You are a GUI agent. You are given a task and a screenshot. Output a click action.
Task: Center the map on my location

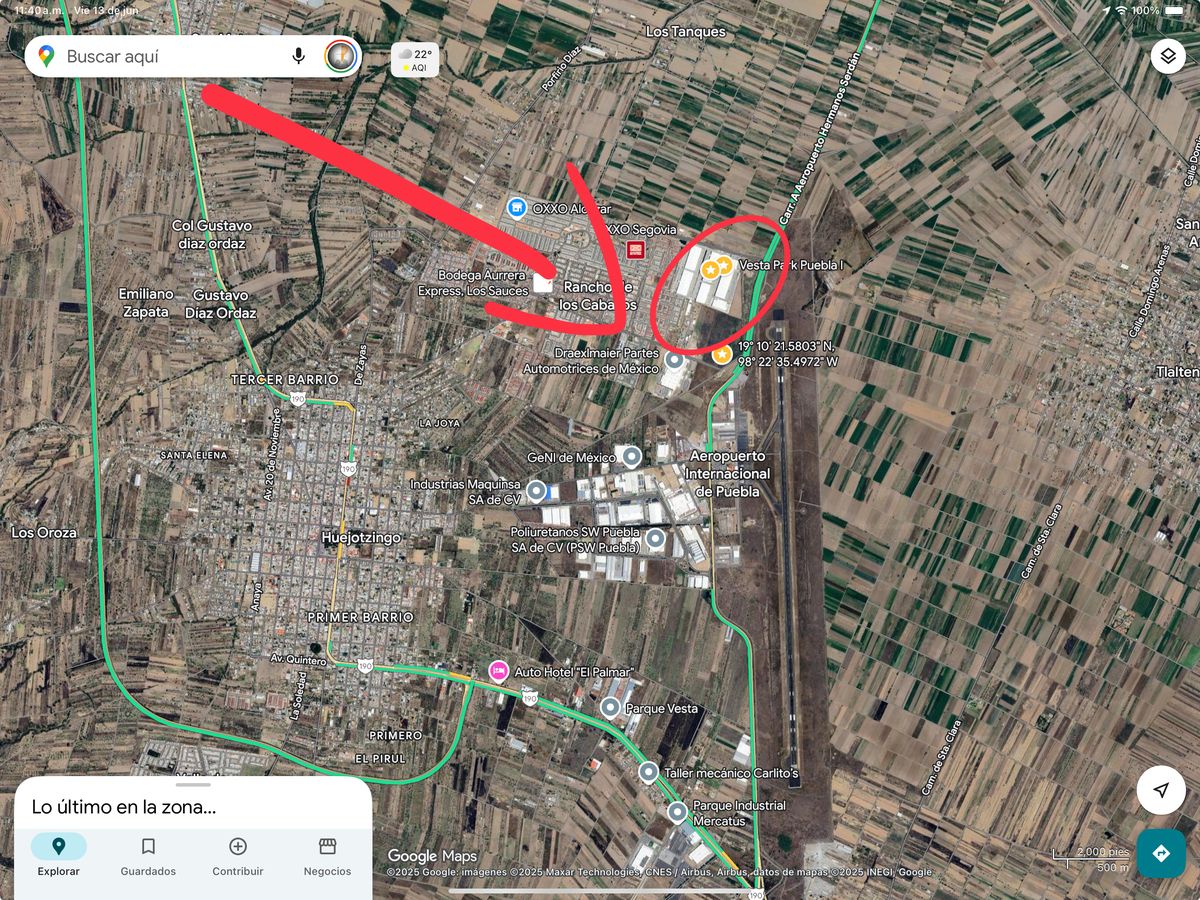tap(1160, 791)
